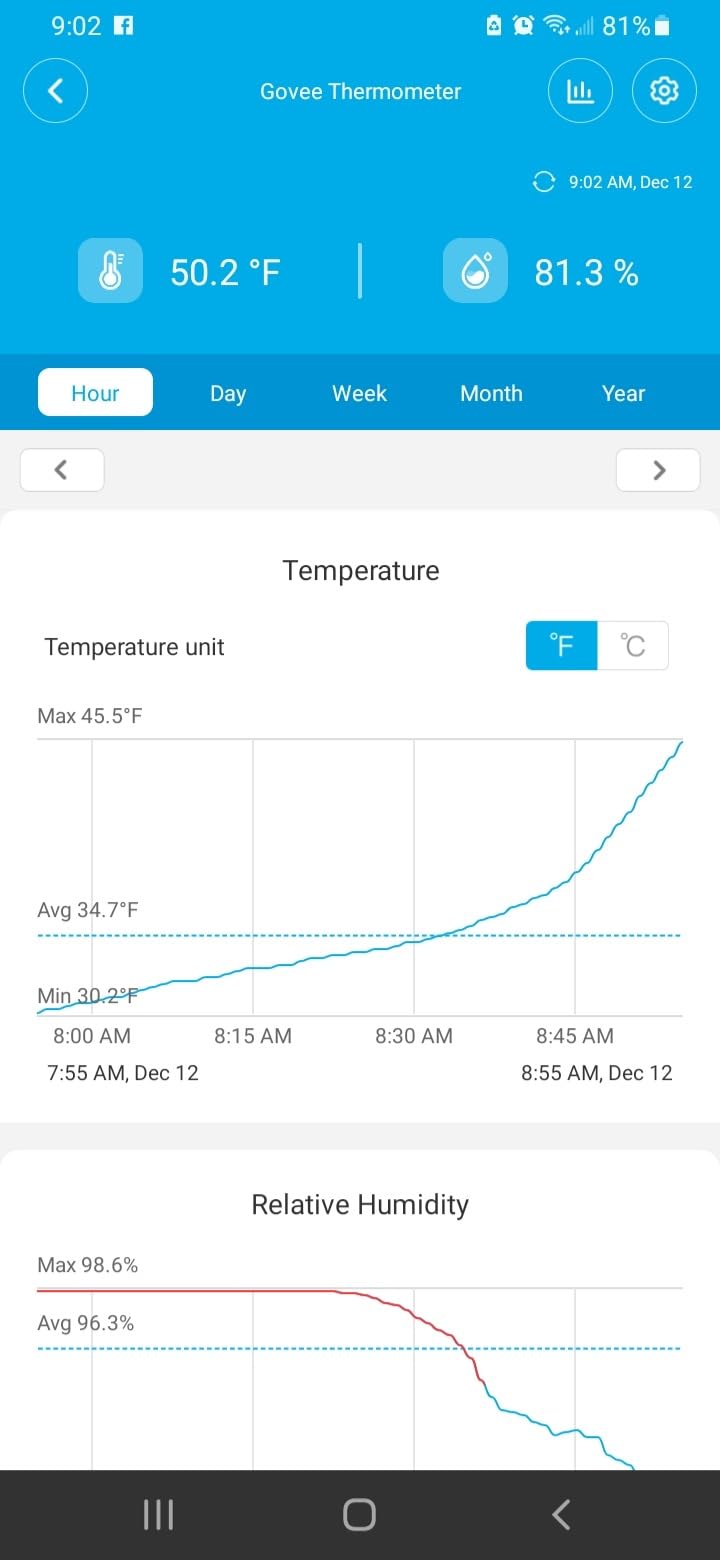Go to the previous hour period
Image resolution: width=720 pixels, height=1560 pixels.
click(x=62, y=470)
